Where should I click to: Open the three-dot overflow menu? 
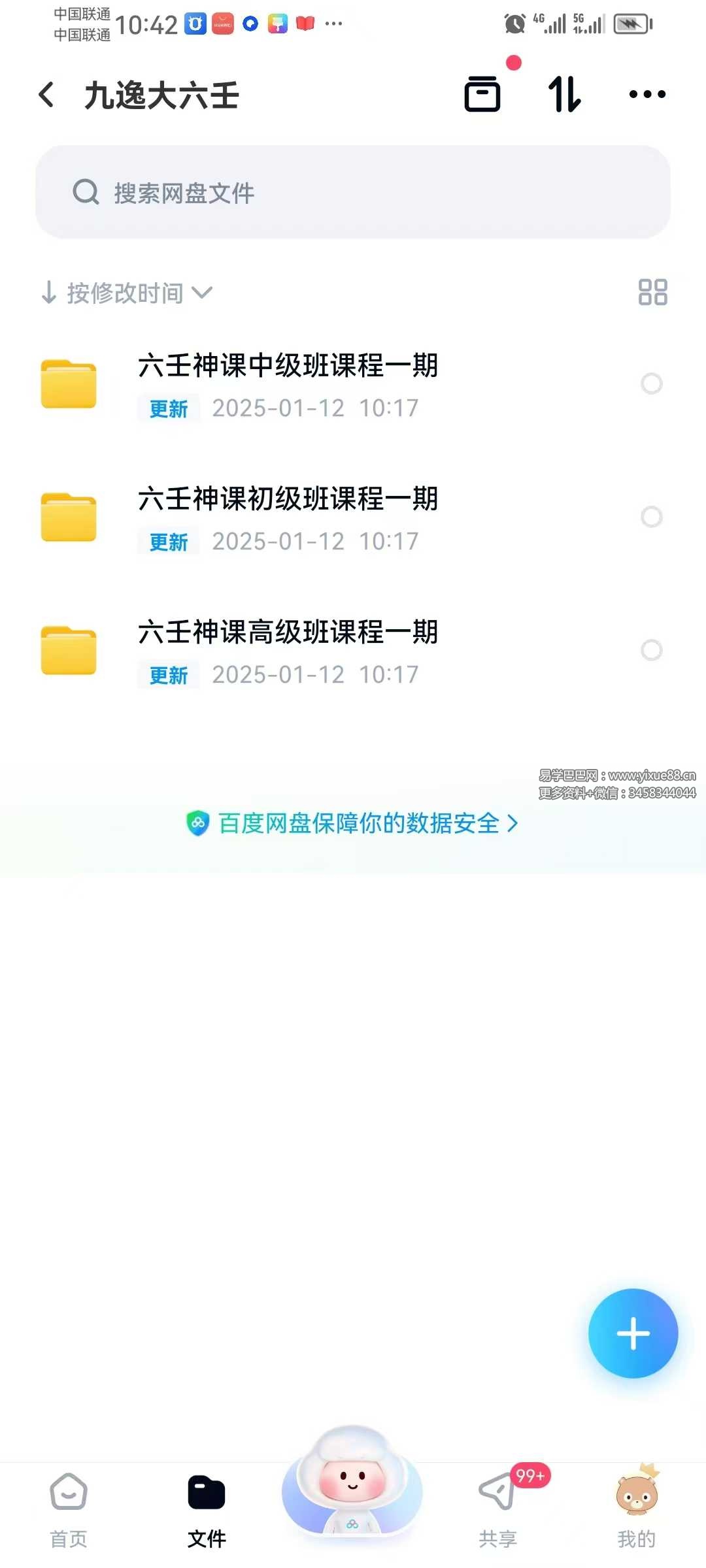647,94
